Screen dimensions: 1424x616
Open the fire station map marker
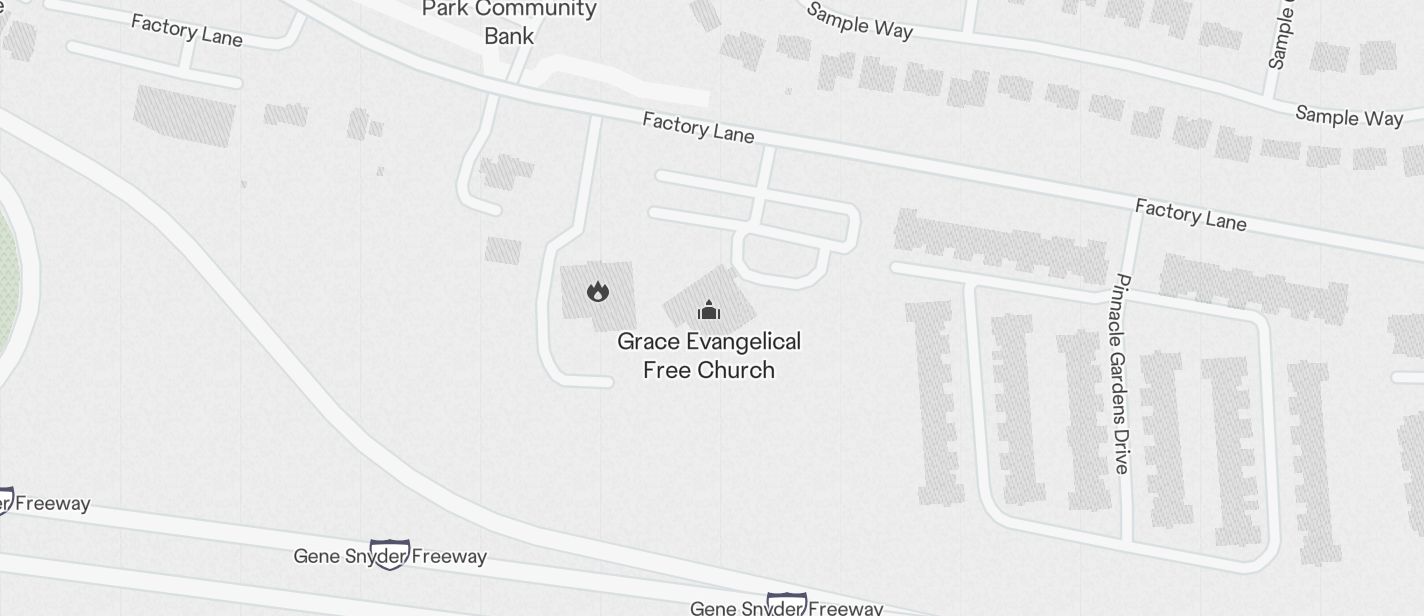(x=598, y=292)
